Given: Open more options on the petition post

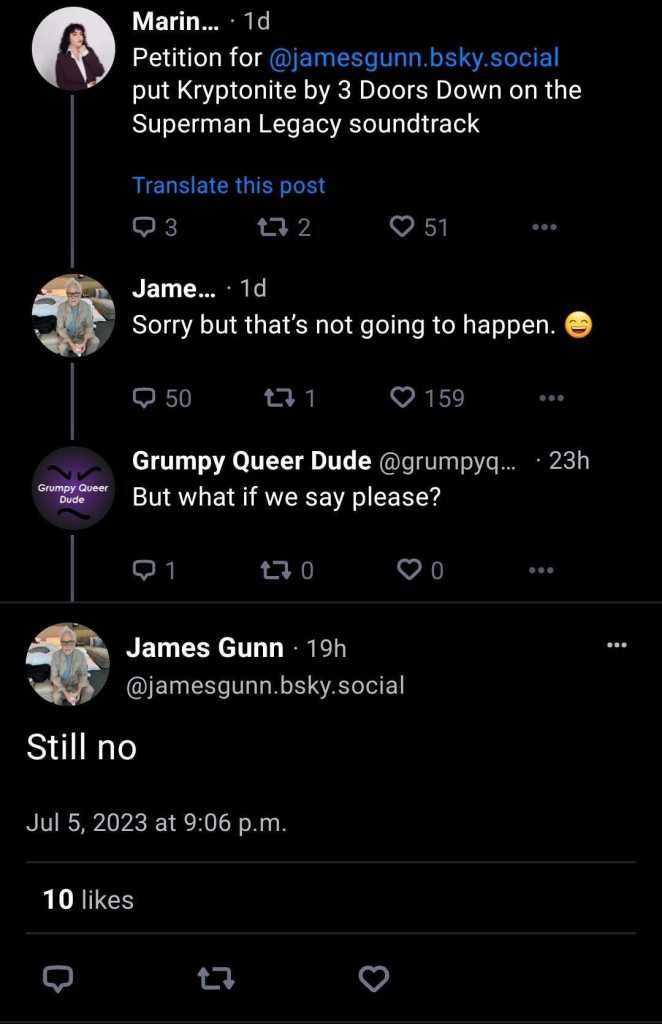Looking at the screenshot, I should 543,227.
